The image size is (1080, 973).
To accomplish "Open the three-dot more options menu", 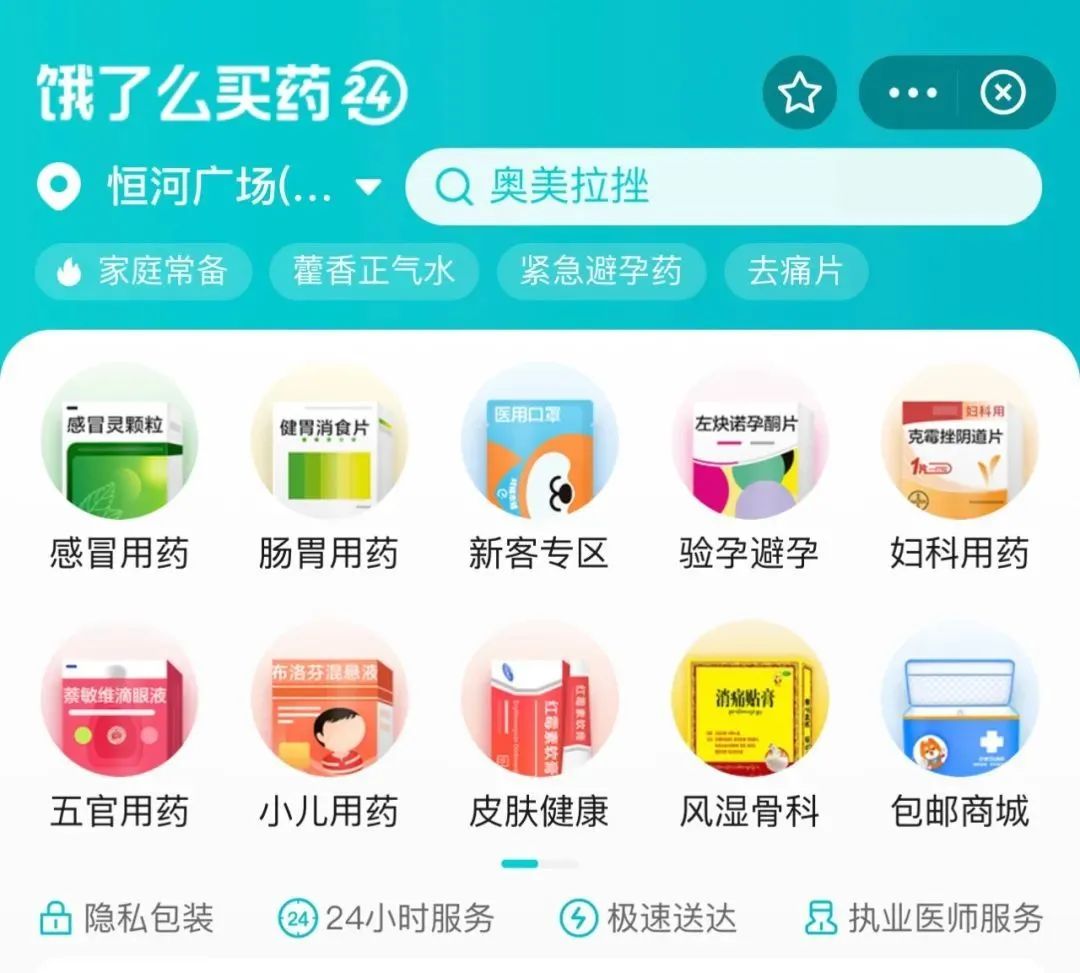I will tap(912, 93).
